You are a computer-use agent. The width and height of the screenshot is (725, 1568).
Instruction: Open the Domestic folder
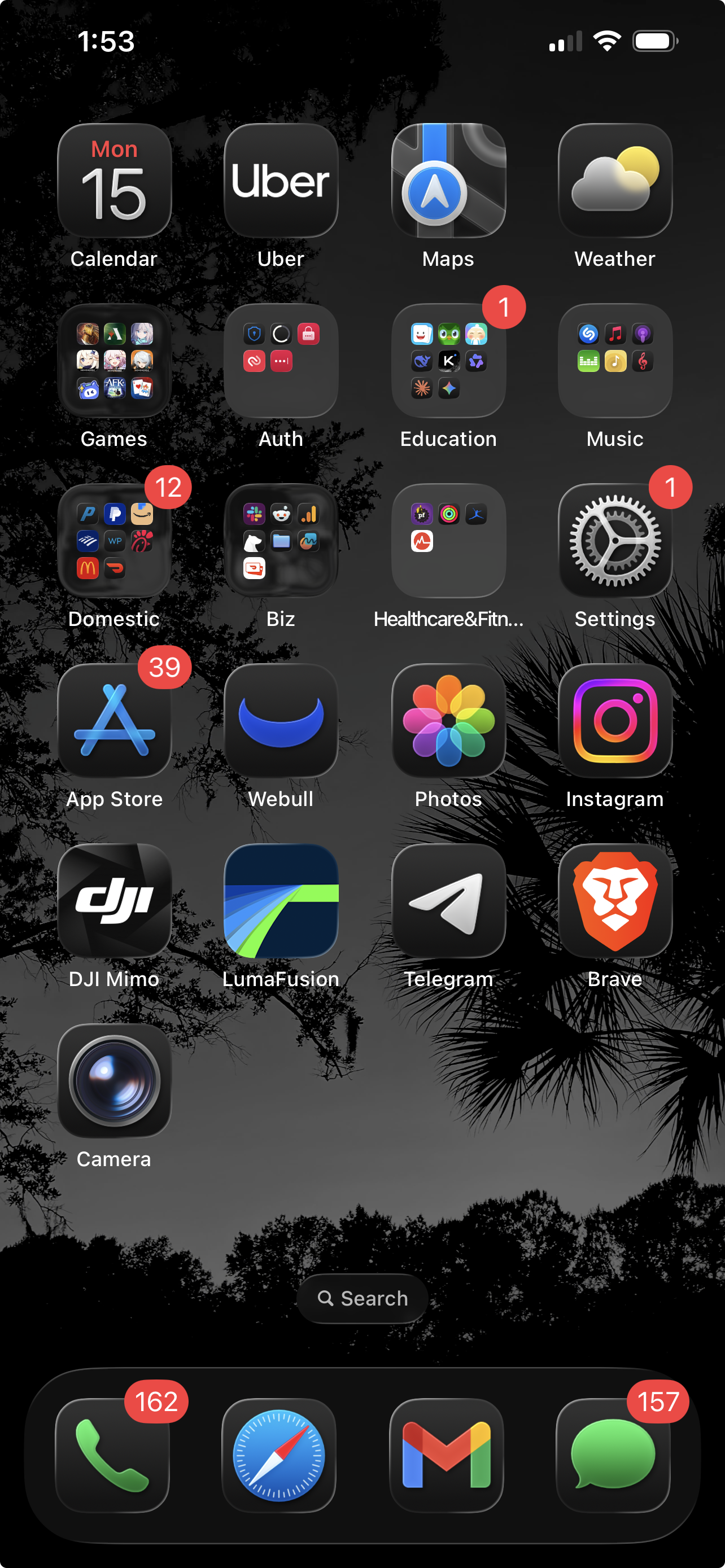coord(115,541)
